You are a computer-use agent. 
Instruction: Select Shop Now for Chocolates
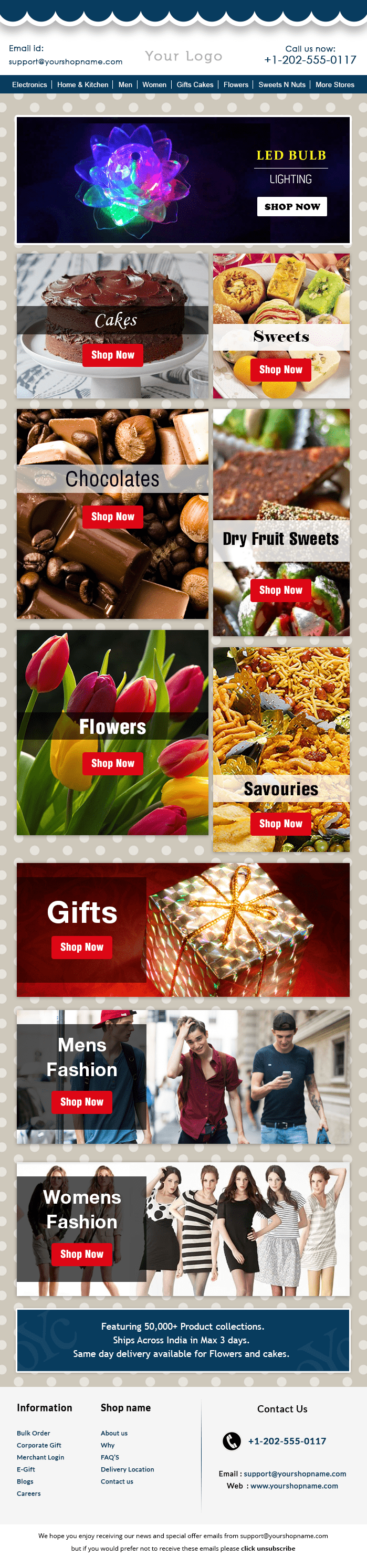tap(112, 517)
